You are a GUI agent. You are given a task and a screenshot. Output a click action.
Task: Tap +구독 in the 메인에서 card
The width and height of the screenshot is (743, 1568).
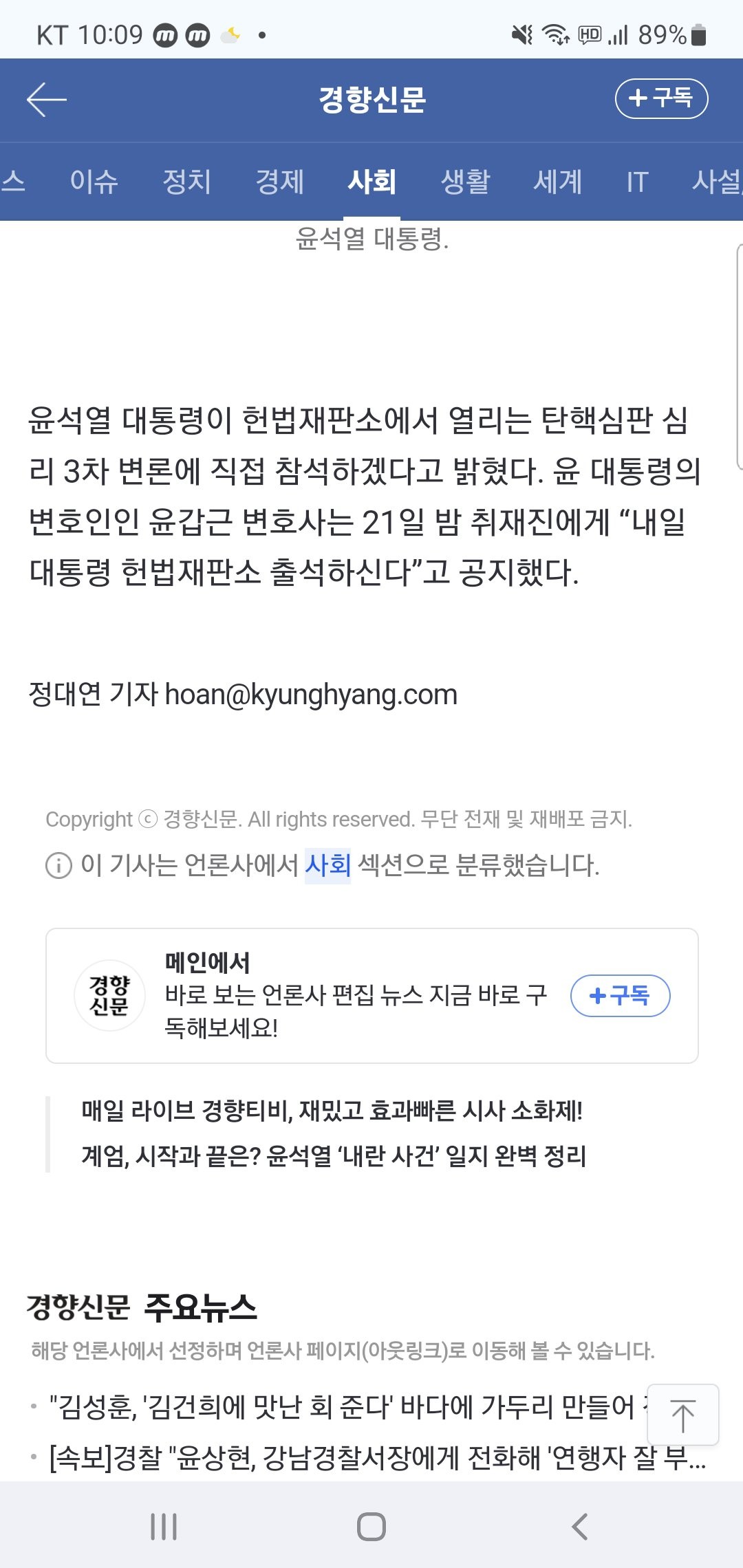click(x=620, y=995)
